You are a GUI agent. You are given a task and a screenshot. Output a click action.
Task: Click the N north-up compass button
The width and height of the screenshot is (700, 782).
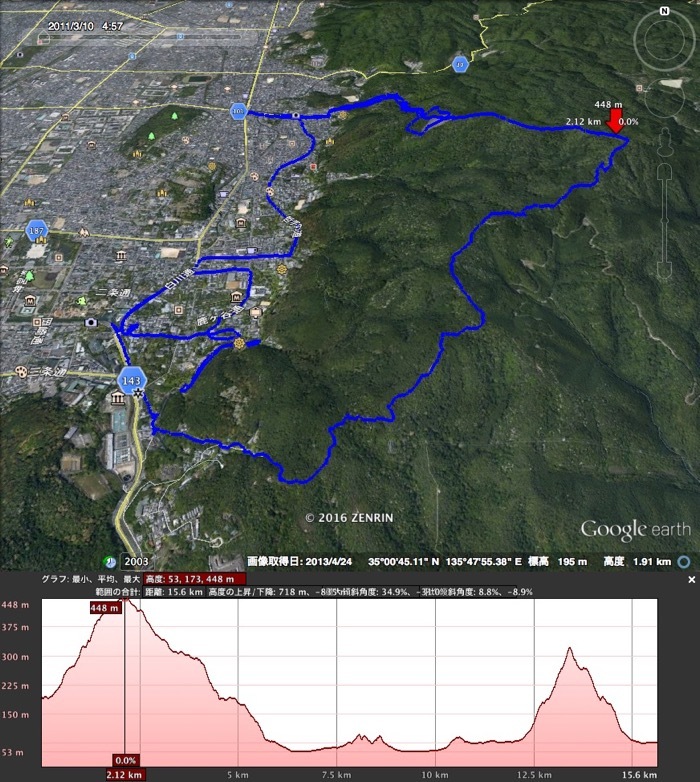tap(664, 11)
